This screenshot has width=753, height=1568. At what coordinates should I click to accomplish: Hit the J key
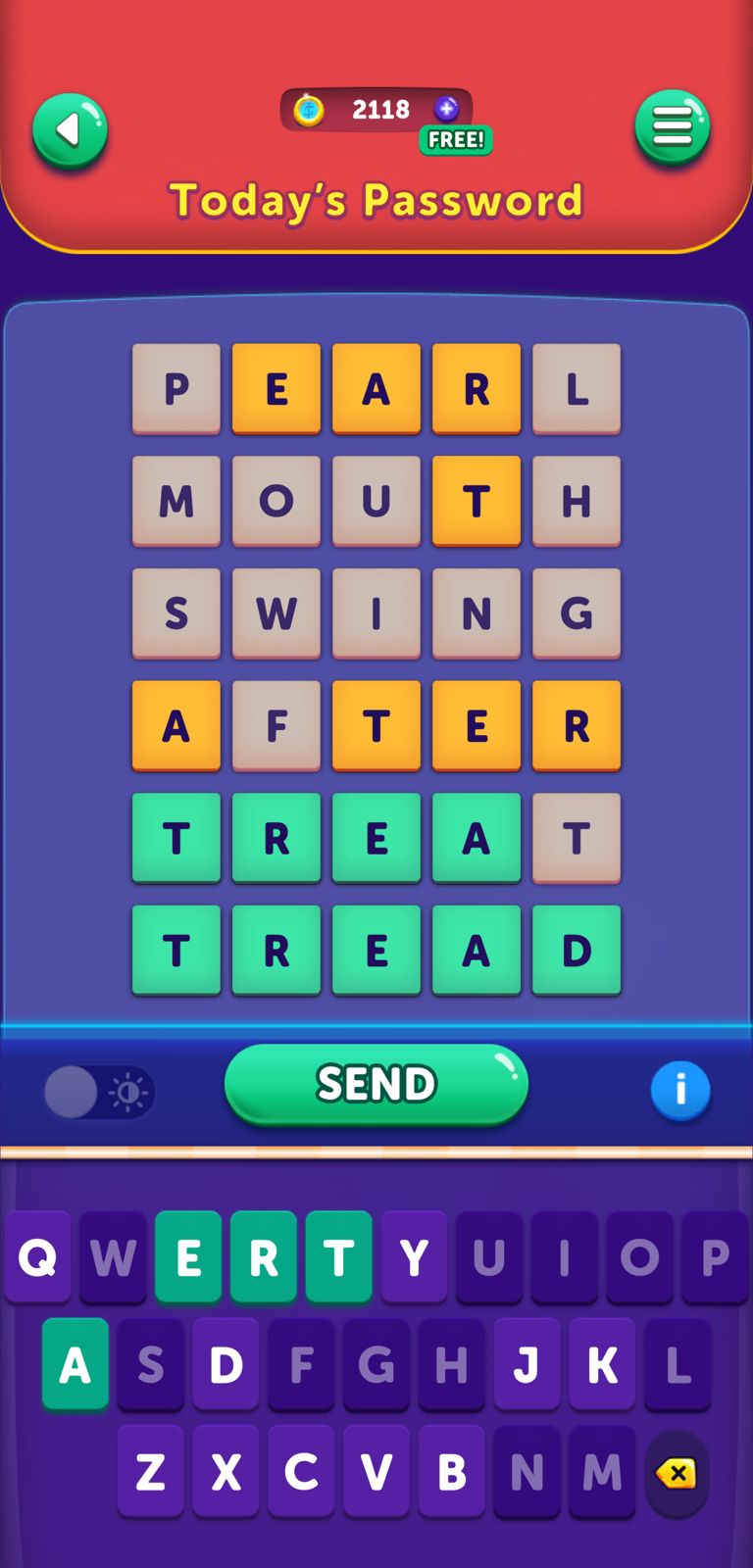[x=527, y=1364]
